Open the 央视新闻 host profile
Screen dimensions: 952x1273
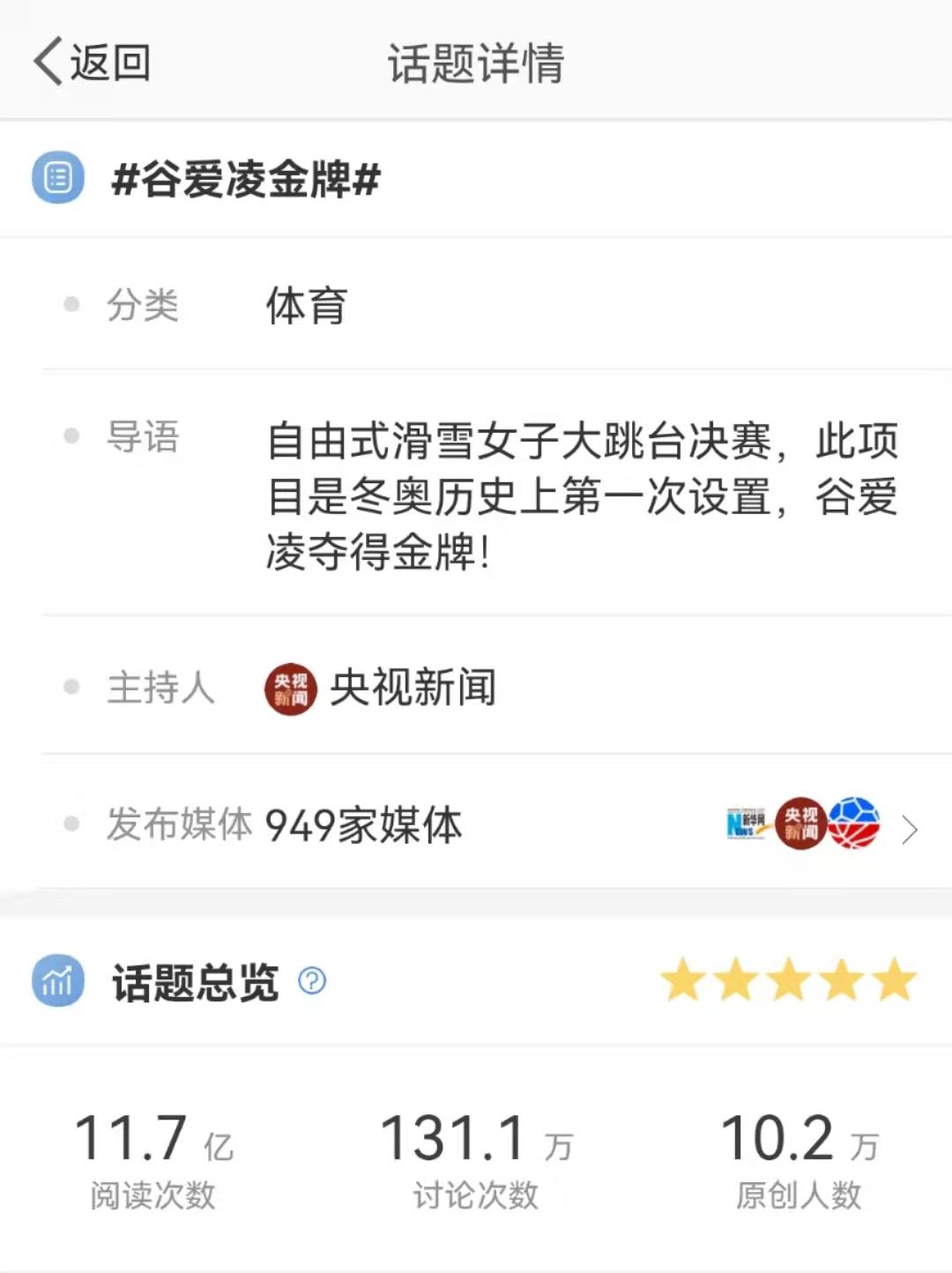pyautogui.click(x=382, y=688)
